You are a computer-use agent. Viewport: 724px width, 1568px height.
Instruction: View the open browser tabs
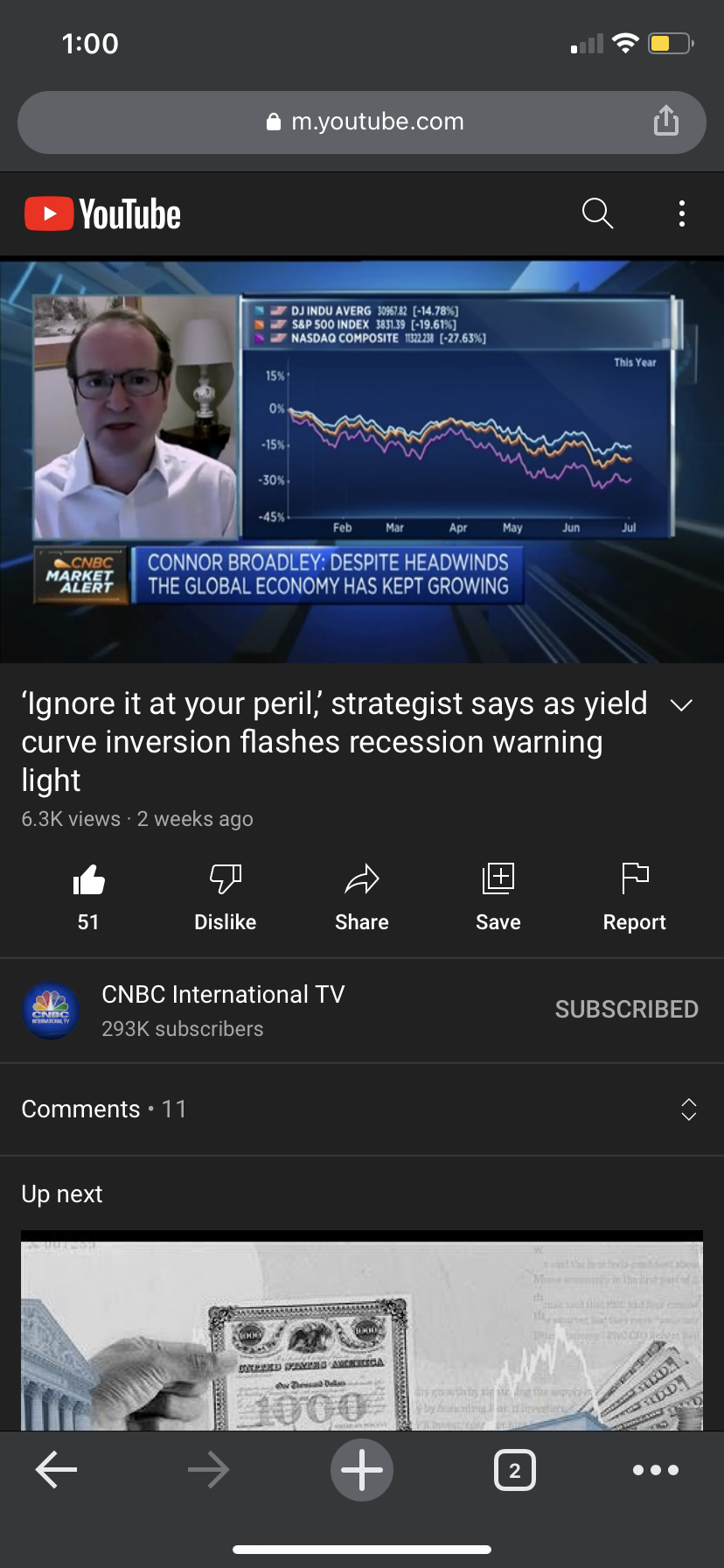(515, 1470)
